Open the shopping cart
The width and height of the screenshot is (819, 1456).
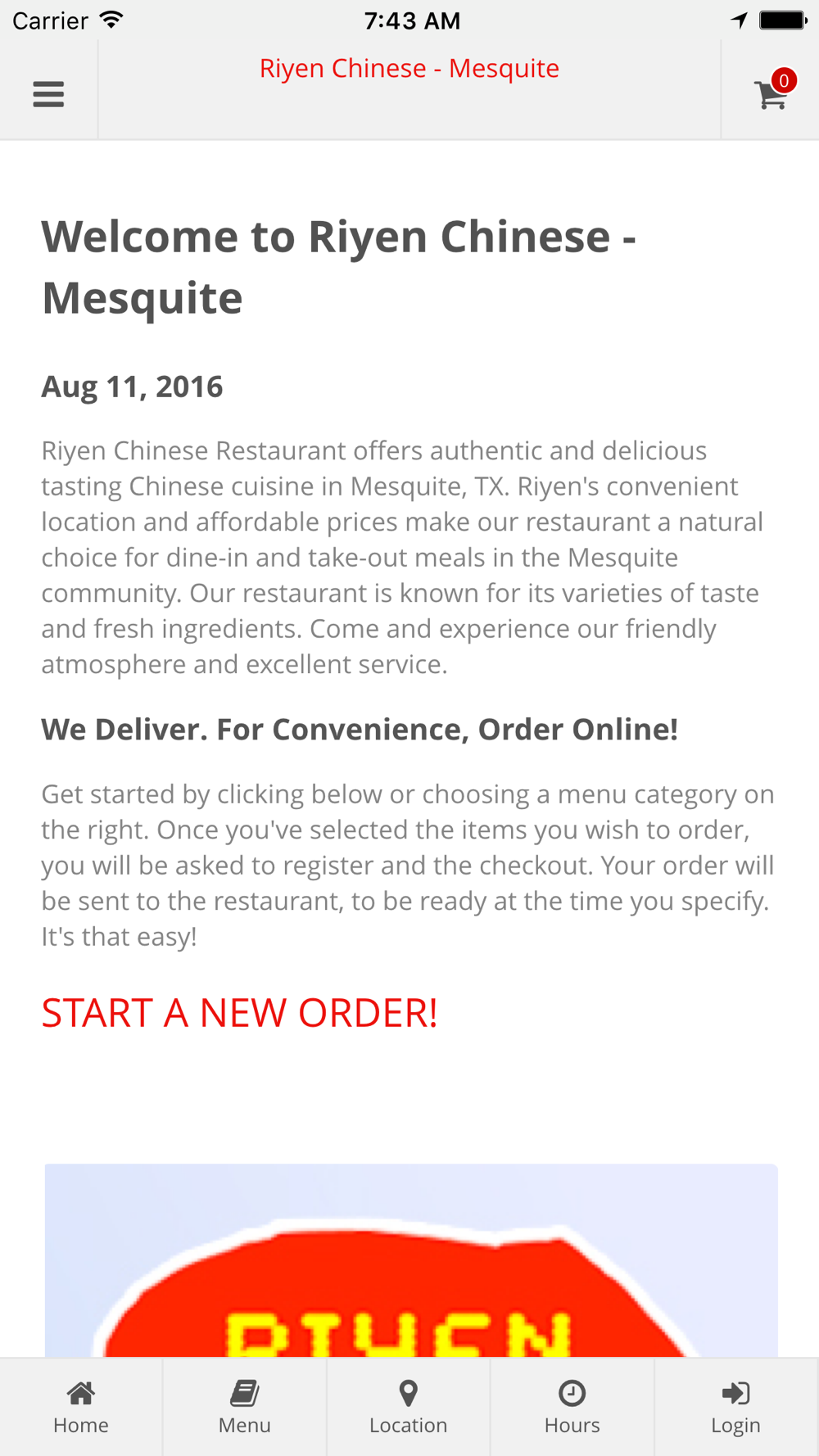771,93
